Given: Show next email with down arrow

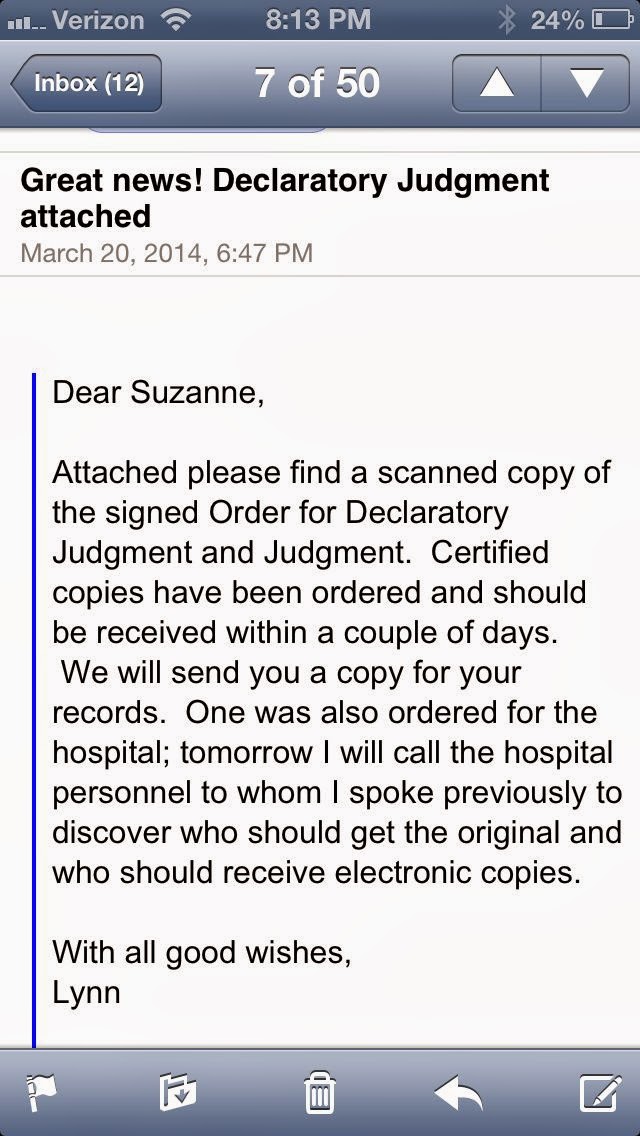Looking at the screenshot, I should pos(585,83).
